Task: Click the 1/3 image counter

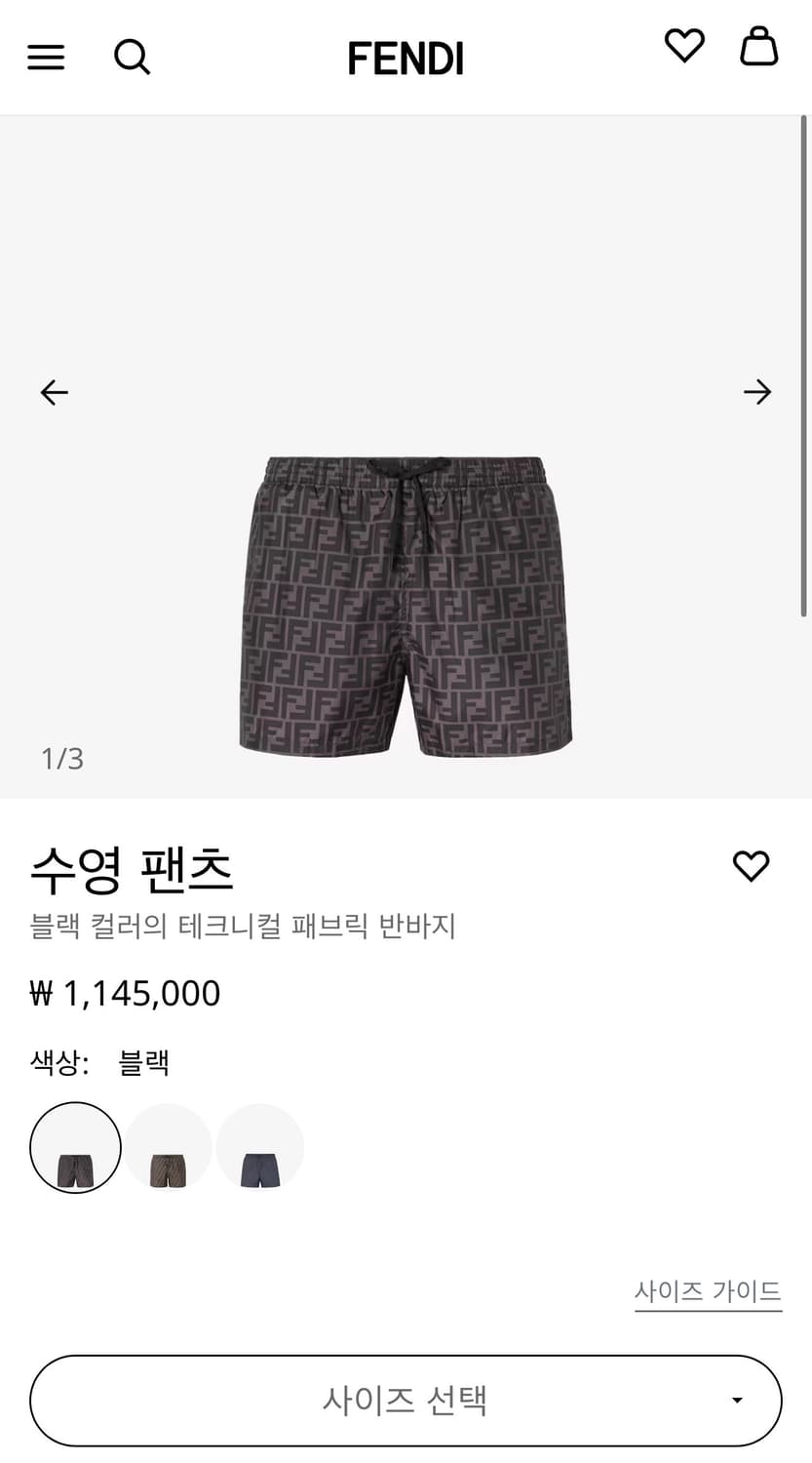Action: pos(61,757)
